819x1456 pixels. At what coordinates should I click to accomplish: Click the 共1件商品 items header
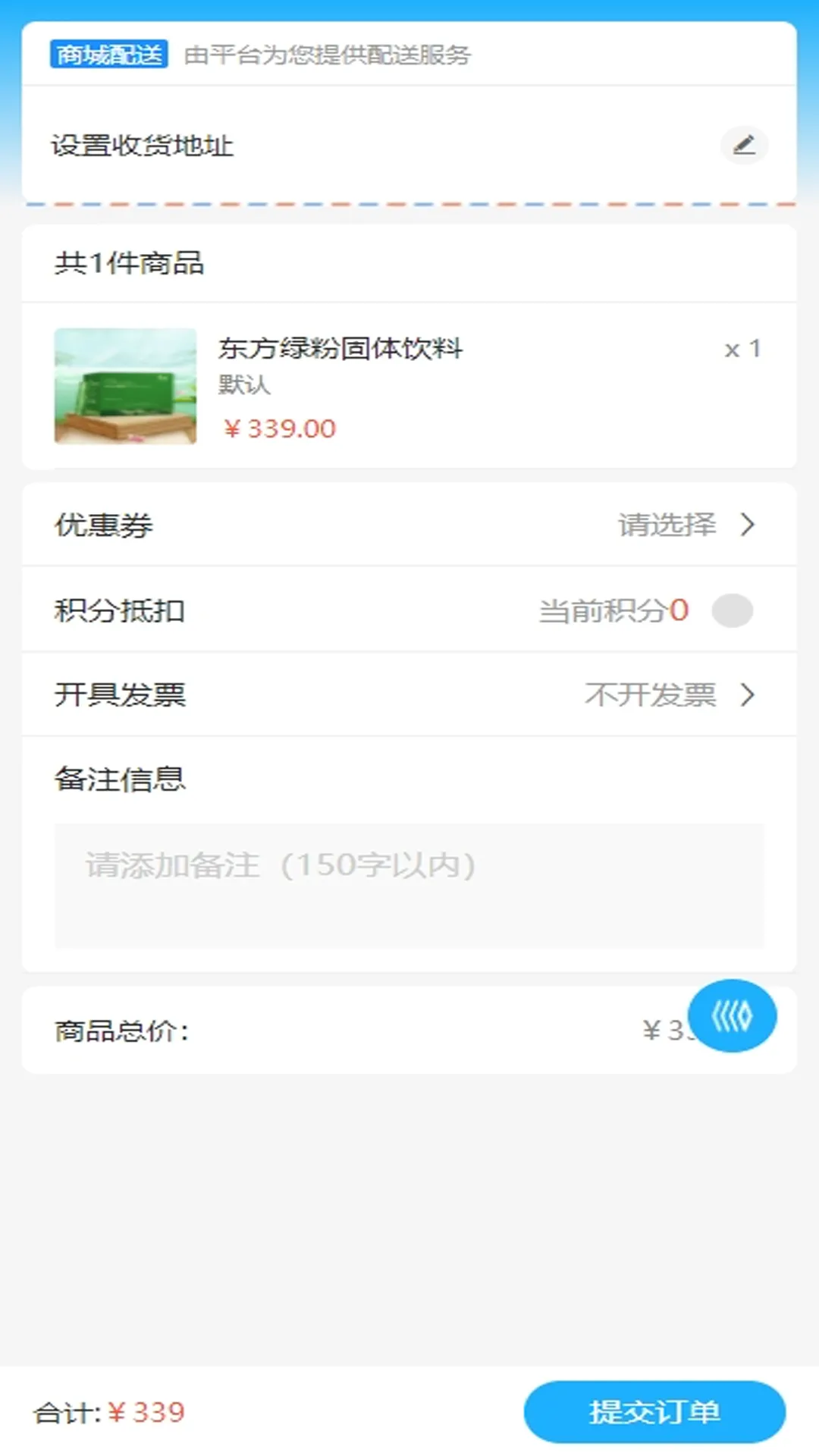[x=129, y=263]
